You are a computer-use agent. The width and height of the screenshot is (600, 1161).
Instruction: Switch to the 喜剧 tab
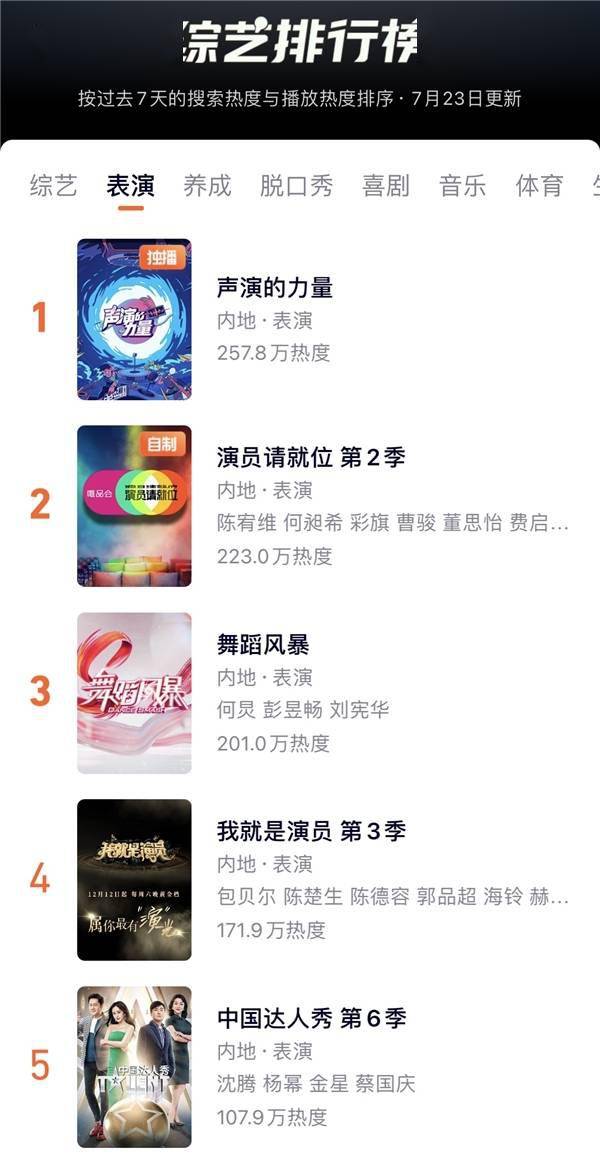coord(386,185)
